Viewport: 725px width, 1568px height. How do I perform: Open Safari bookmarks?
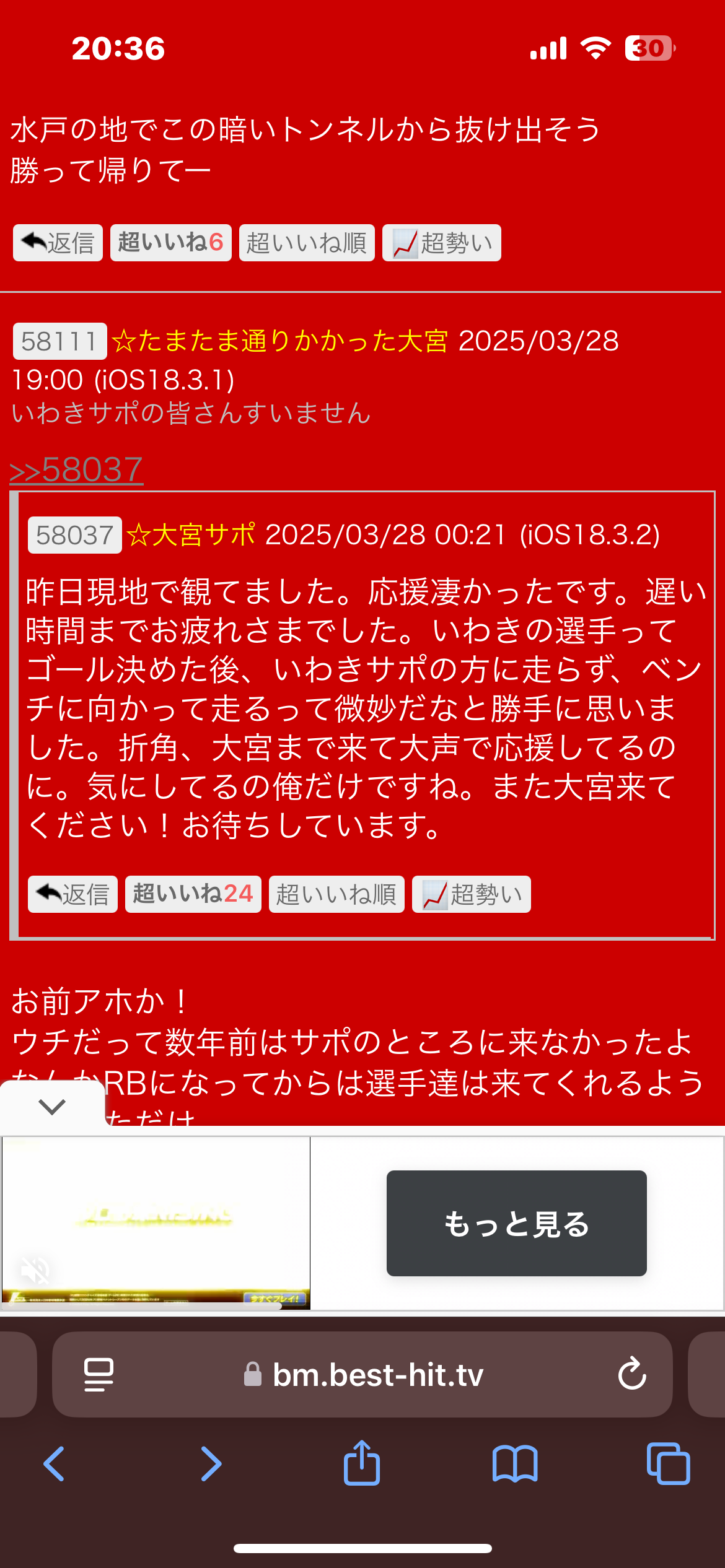pos(515,1463)
